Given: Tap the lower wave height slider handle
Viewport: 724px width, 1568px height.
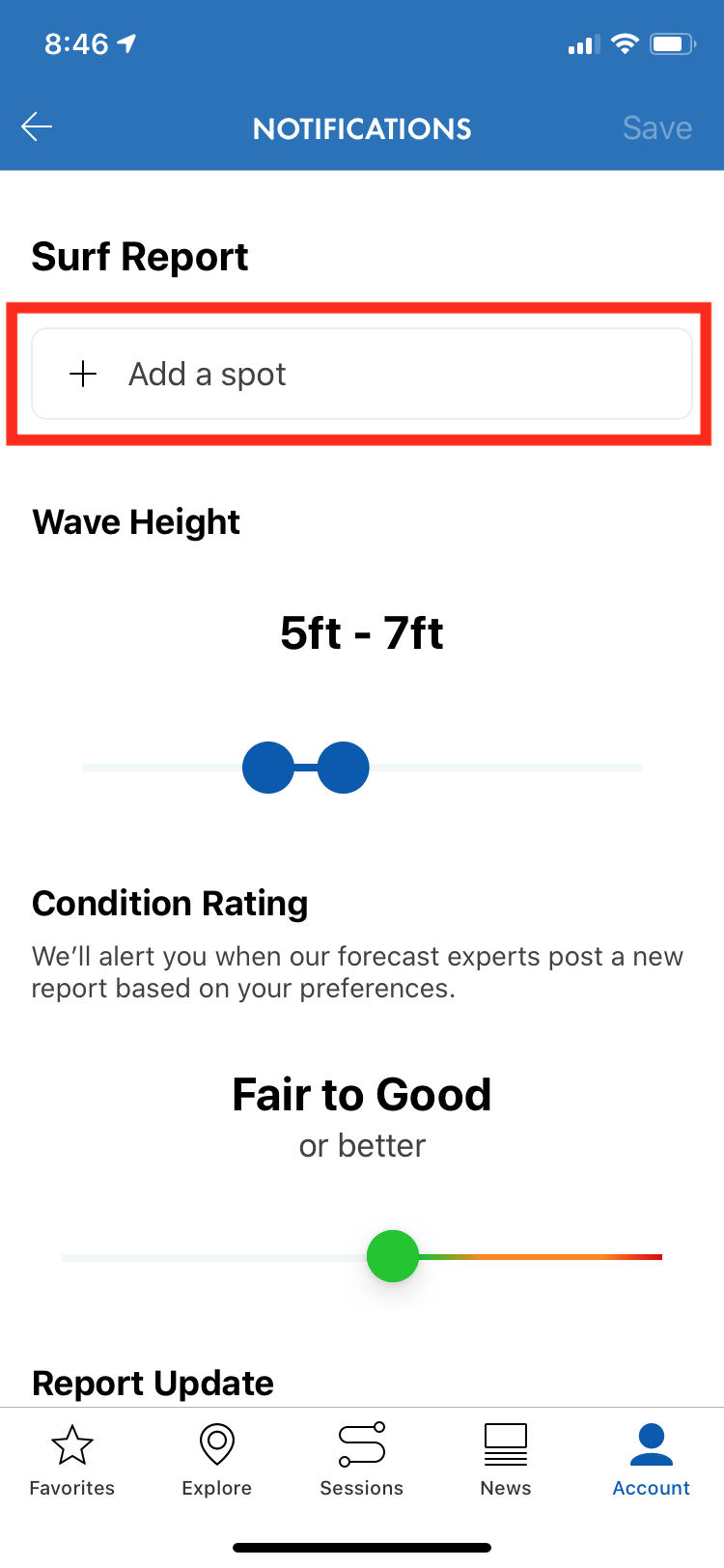Looking at the screenshot, I should tap(268, 768).
